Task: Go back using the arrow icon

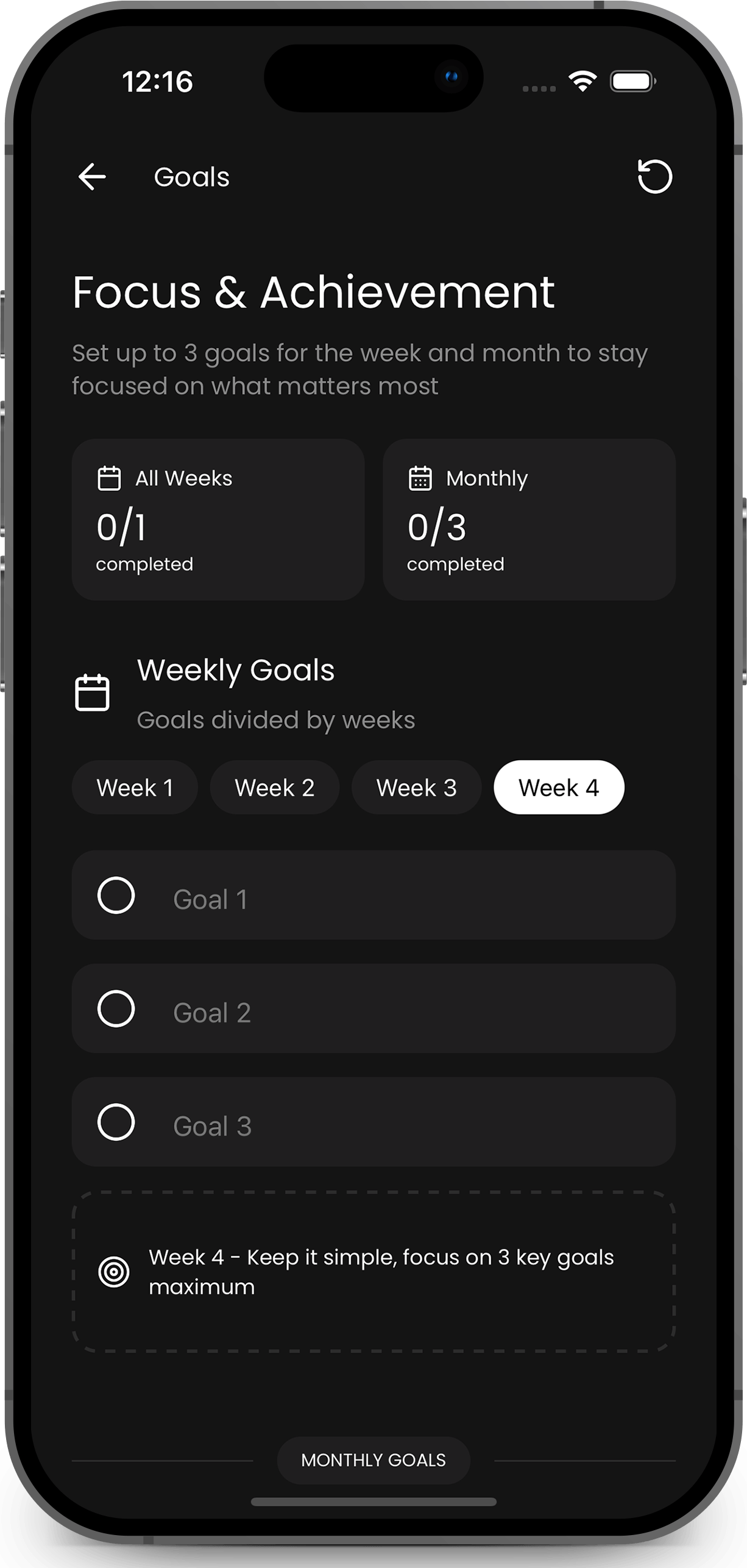Action: (93, 177)
